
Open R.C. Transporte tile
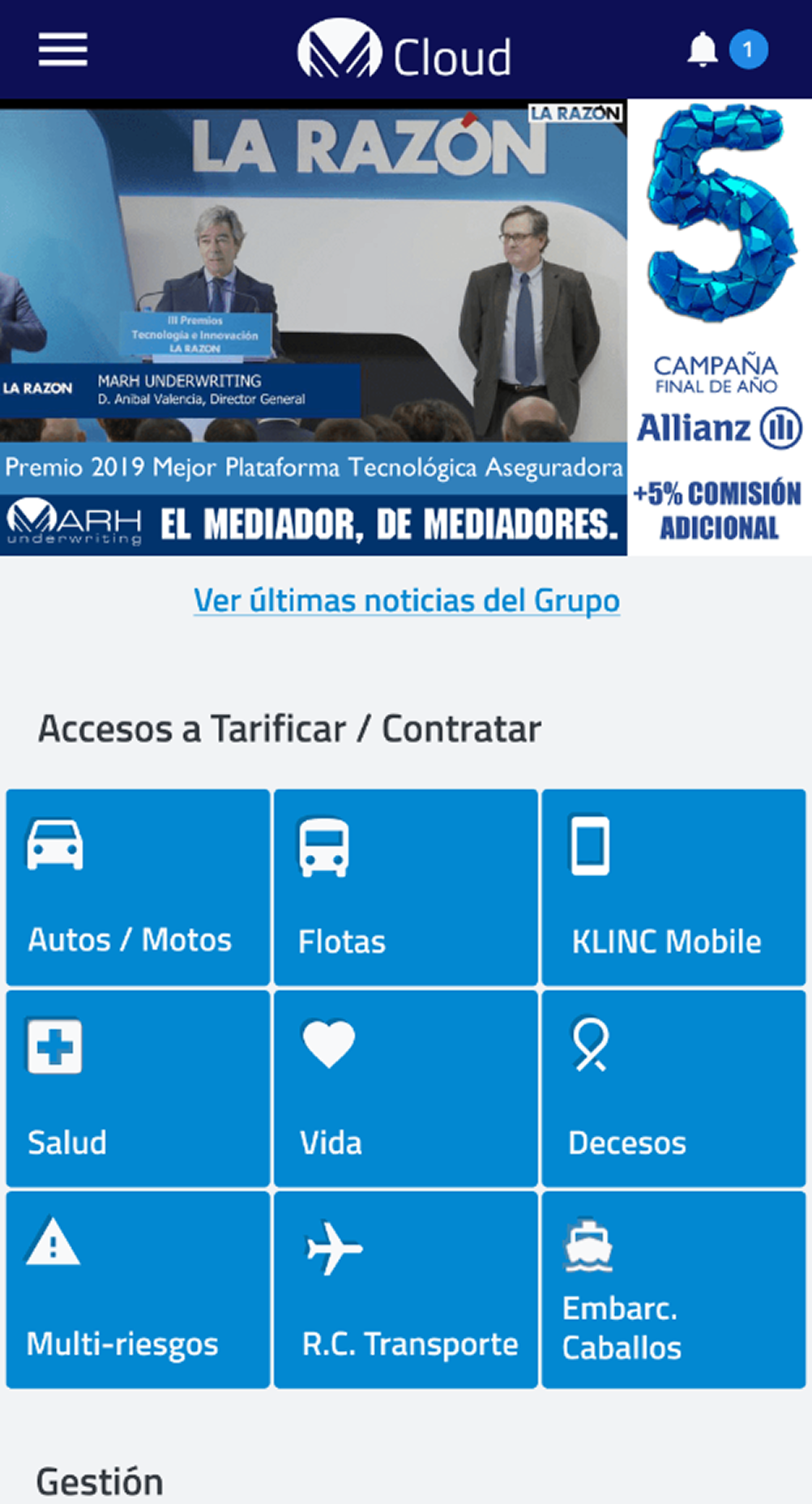(x=406, y=1289)
